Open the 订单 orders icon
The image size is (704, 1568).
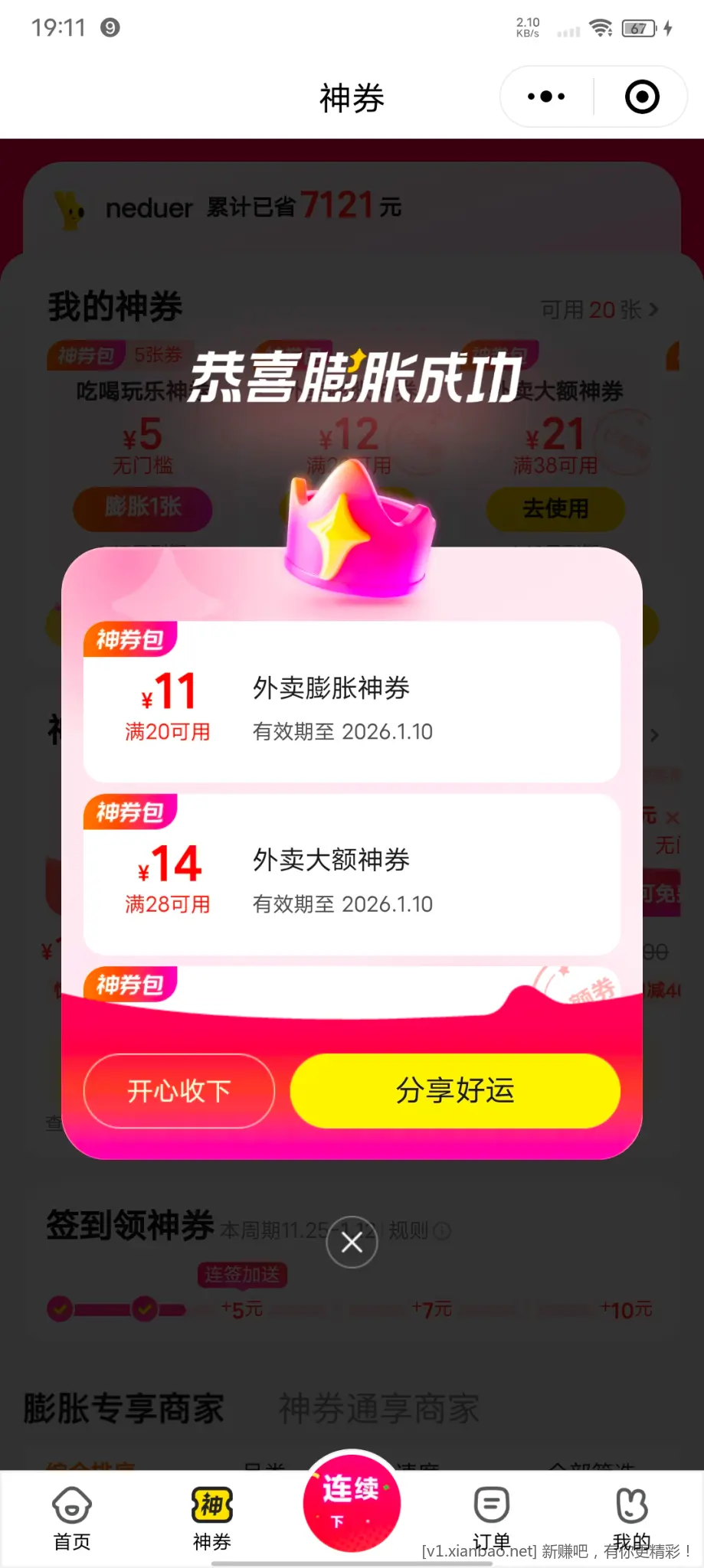(x=491, y=1503)
